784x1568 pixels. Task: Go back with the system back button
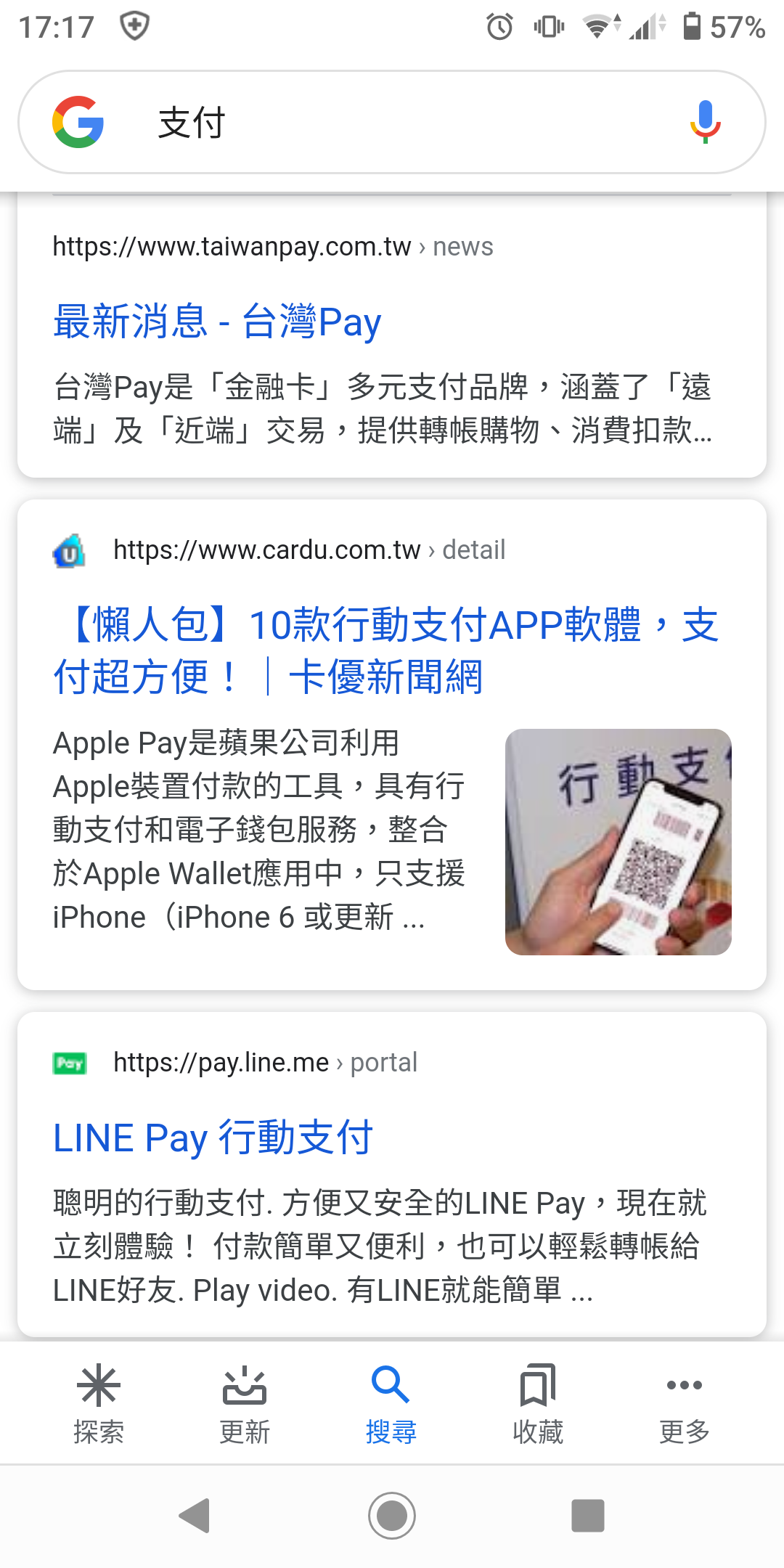[195, 1516]
